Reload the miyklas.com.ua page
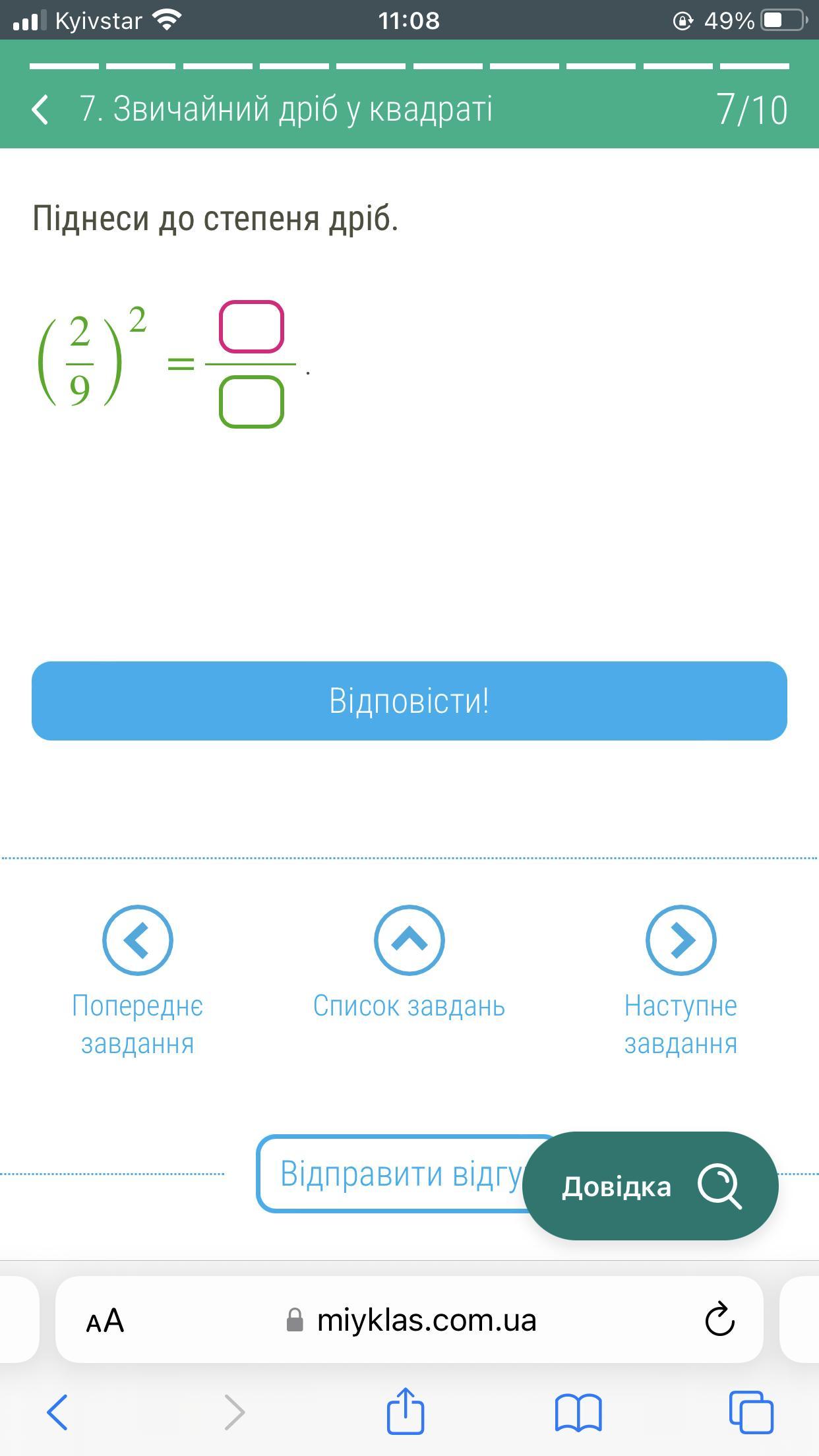Viewport: 819px width, 1456px height. [719, 1319]
